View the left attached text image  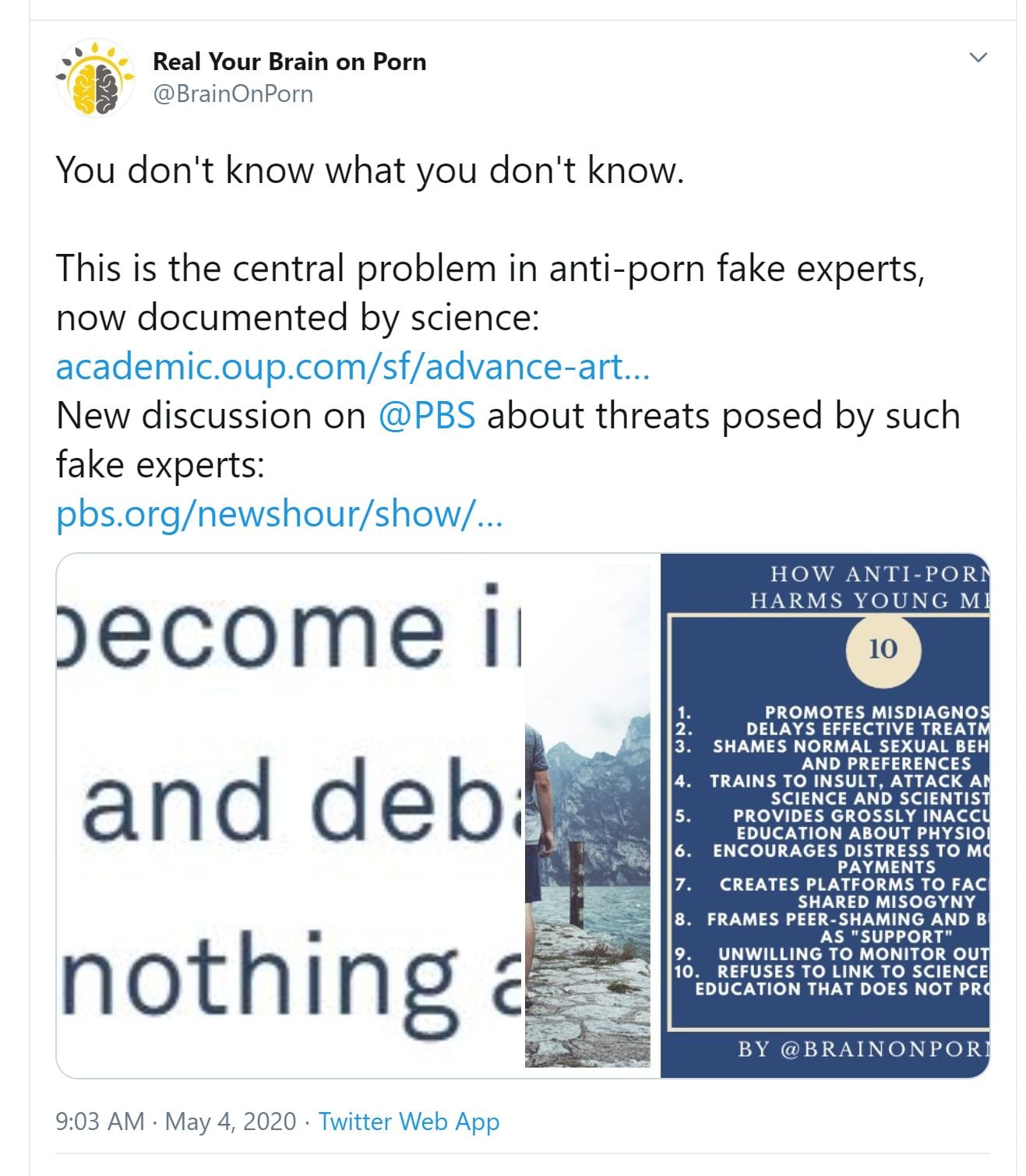[288, 815]
